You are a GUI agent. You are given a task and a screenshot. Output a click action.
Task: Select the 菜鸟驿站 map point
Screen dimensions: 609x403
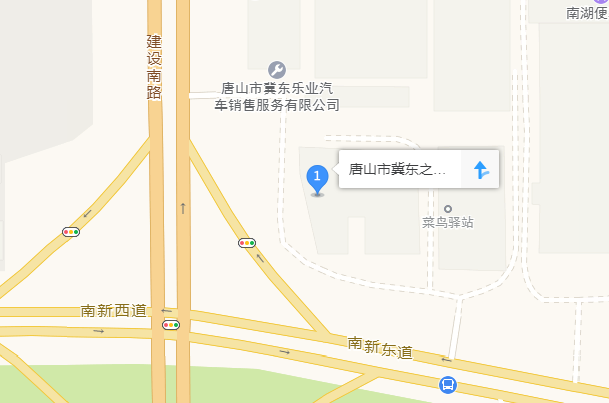(448, 209)
